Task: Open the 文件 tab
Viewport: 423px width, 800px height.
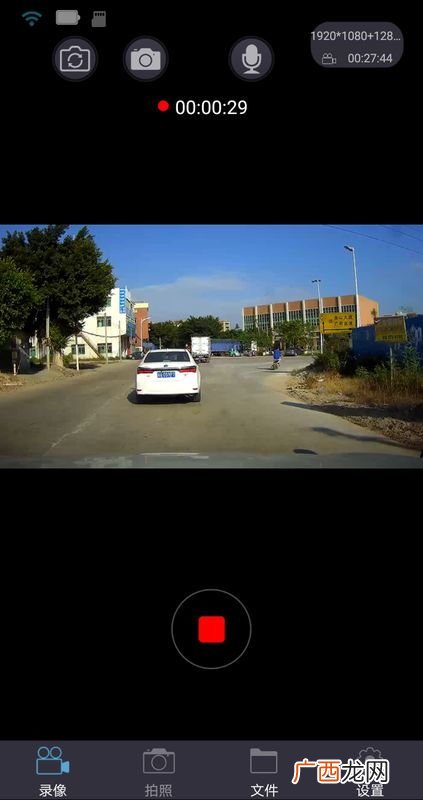Action: (x=264, y=772)
